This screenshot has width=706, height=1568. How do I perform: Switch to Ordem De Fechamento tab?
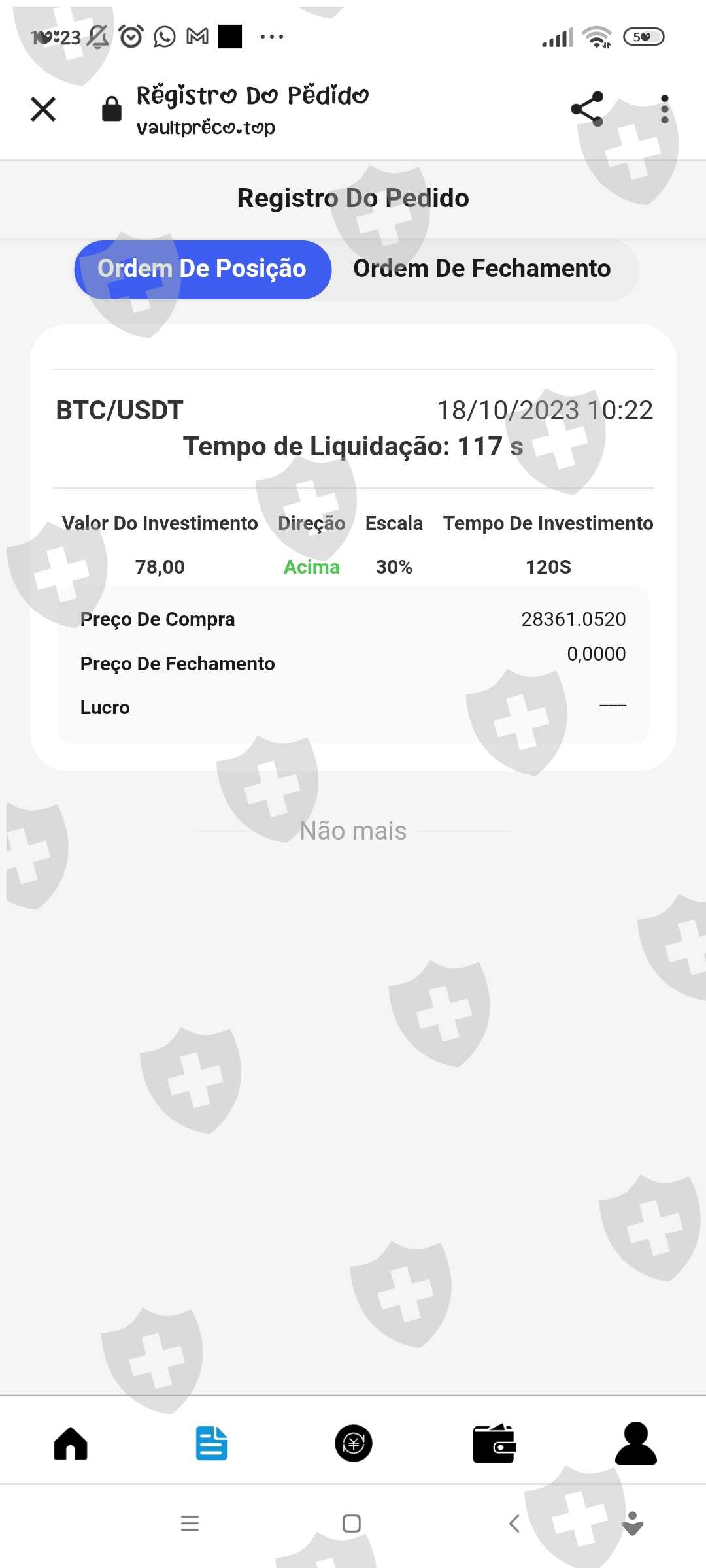point(482,269)
